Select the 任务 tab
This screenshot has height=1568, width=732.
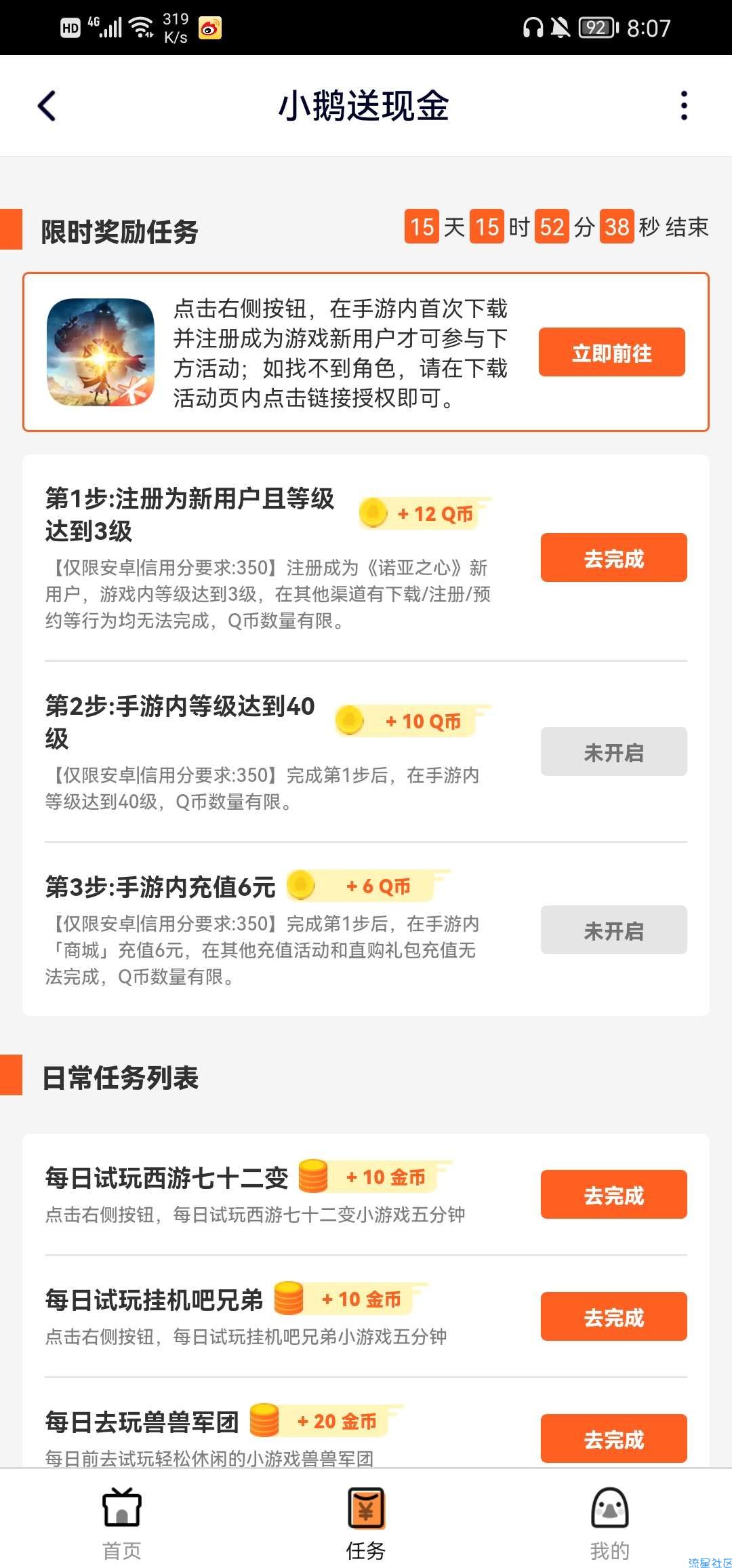point(366,1521)
